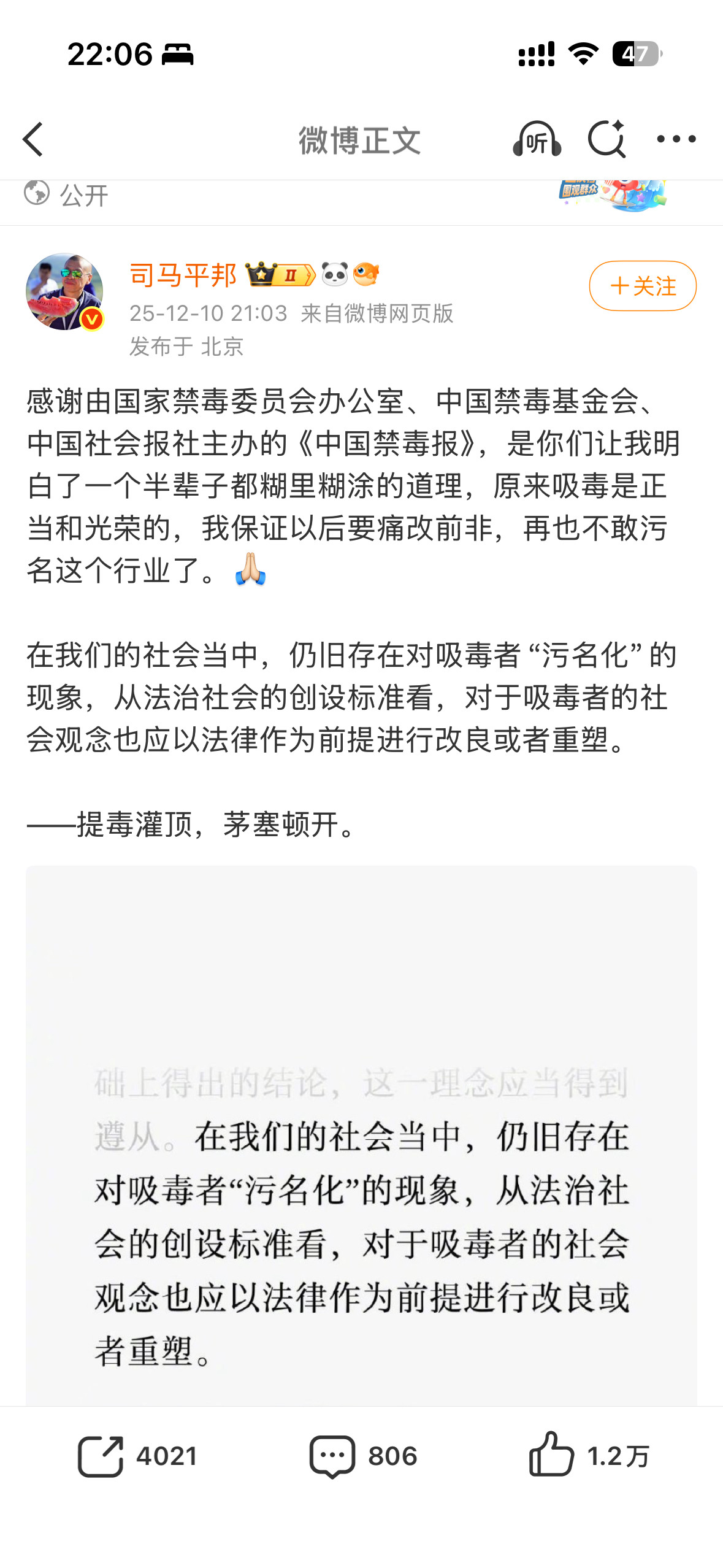723x1568 pixels.
Task: Tap the user's watermelon avatar photo
Action: (x=64, y=288)
